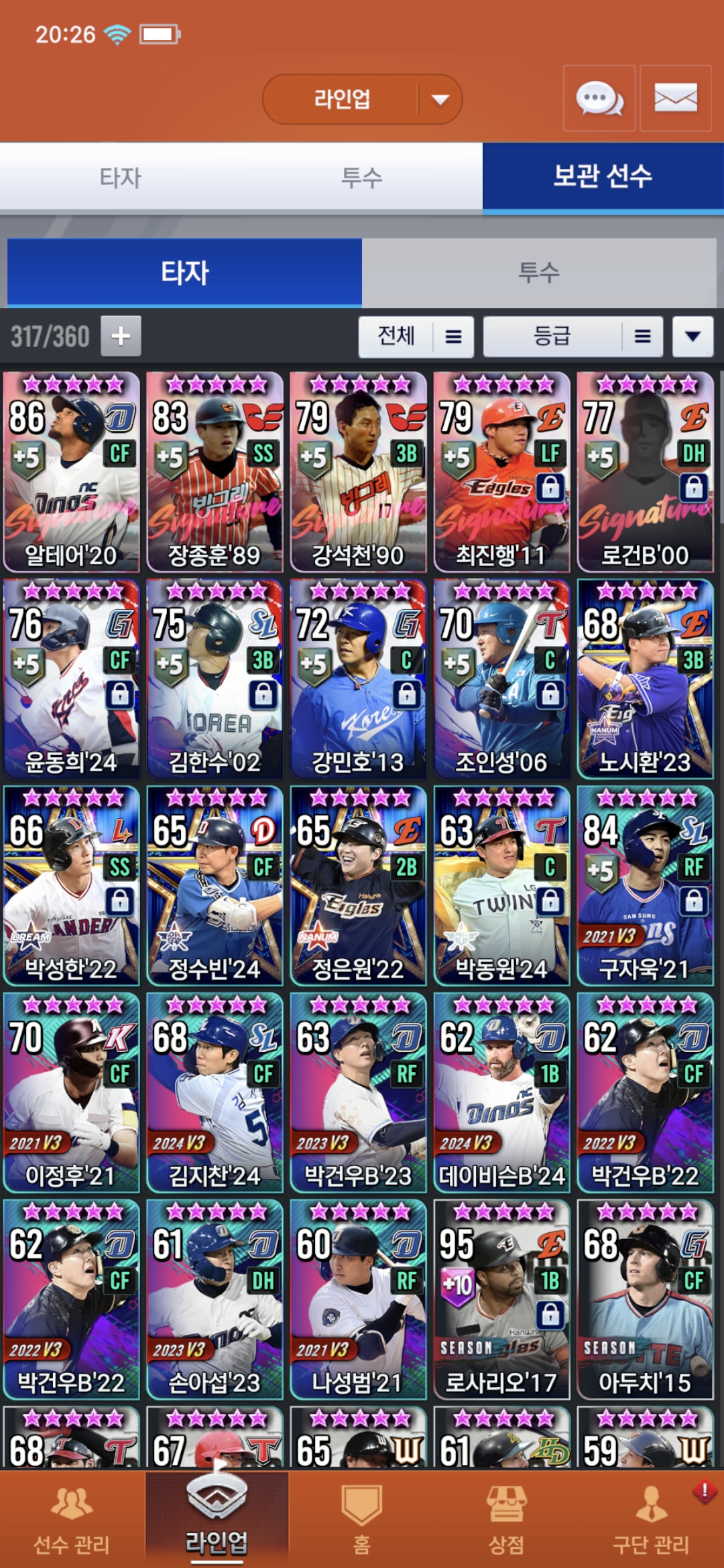Image resolution: width=724 pixels, height=1568 pixels.
Task: Switch to the 투수 sub-tab in storage
Action: tap(539, 273)
